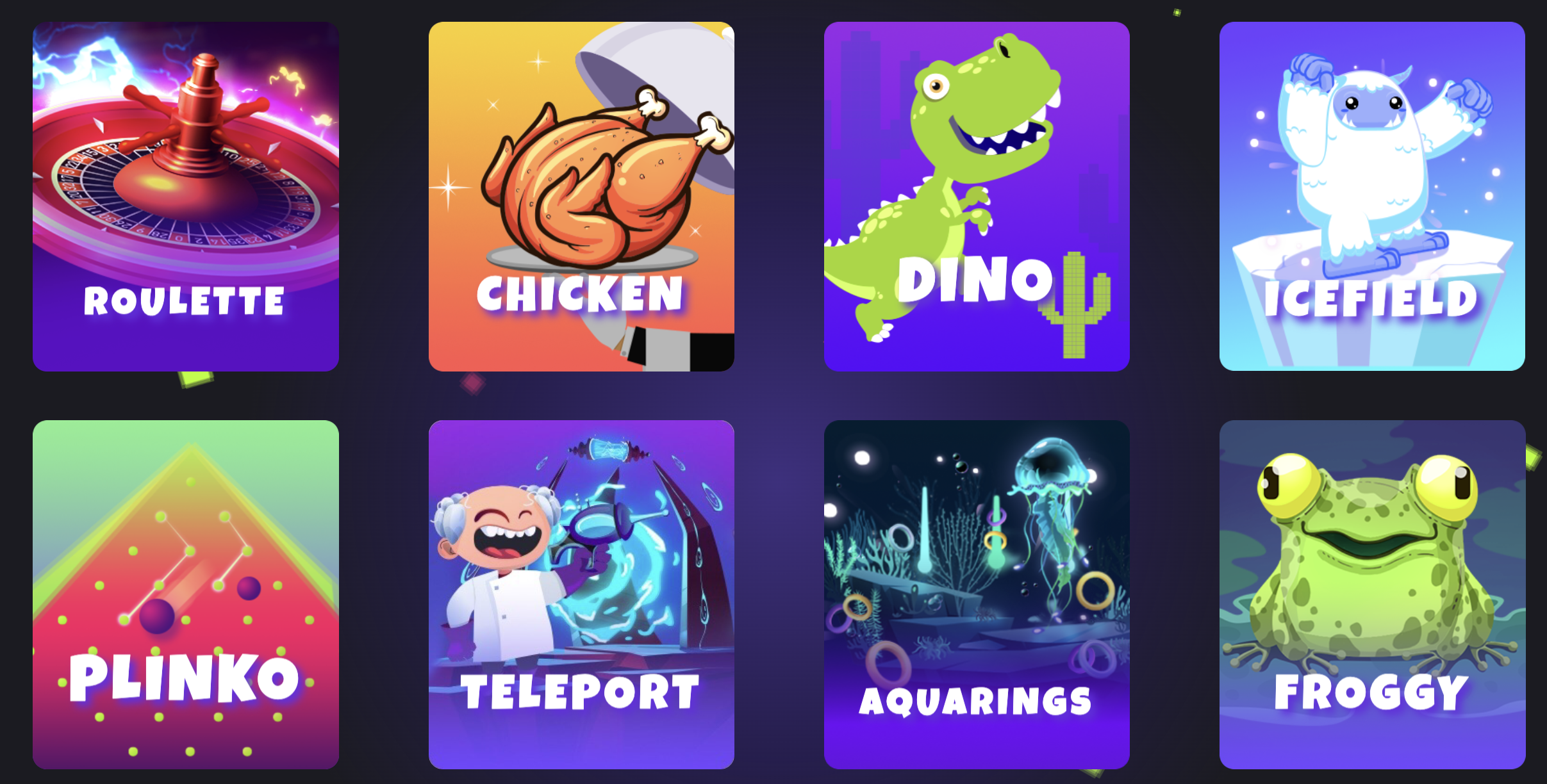Screen dimensions: 1547x784
Task: Open the Icefield game
Action: (1372, 196)
